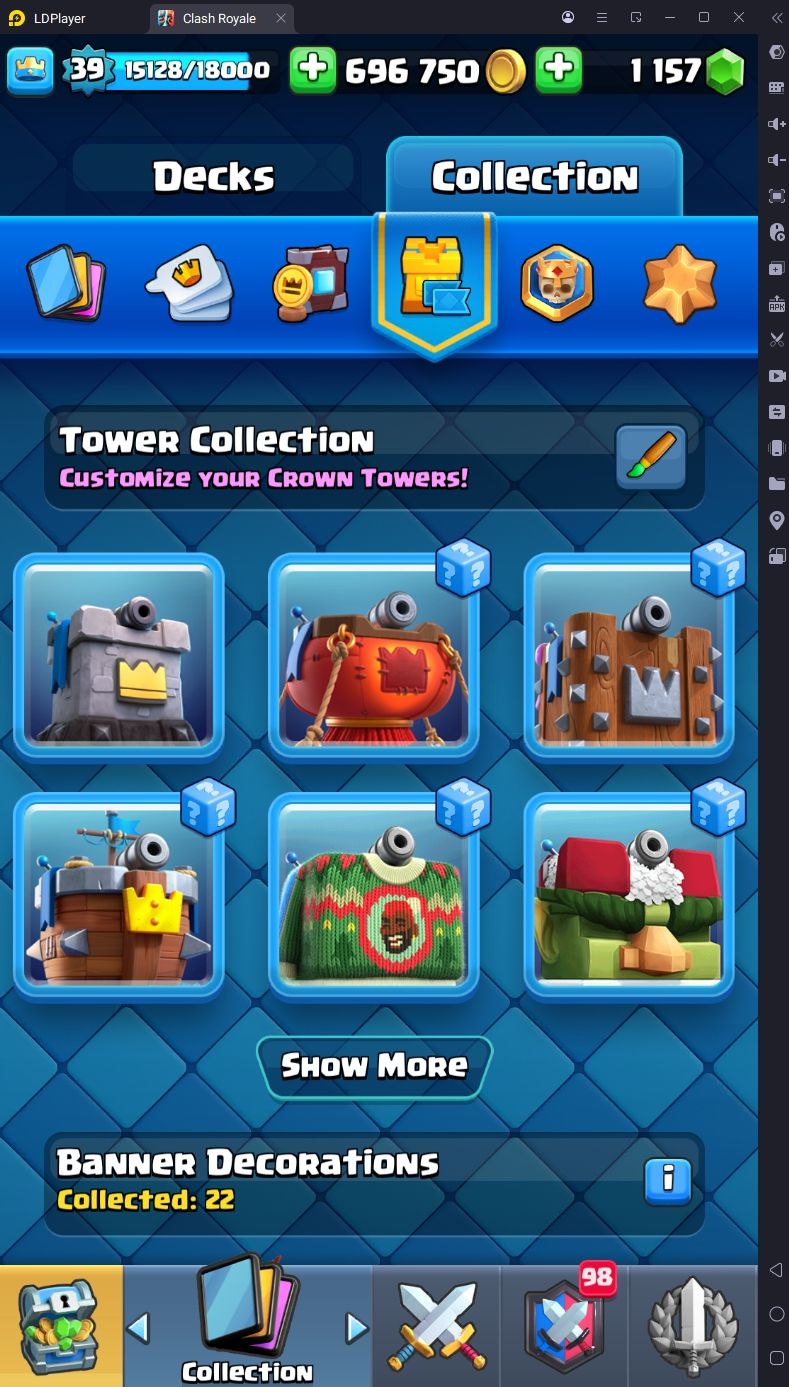Open the shop chest tab

[61, 1325]
